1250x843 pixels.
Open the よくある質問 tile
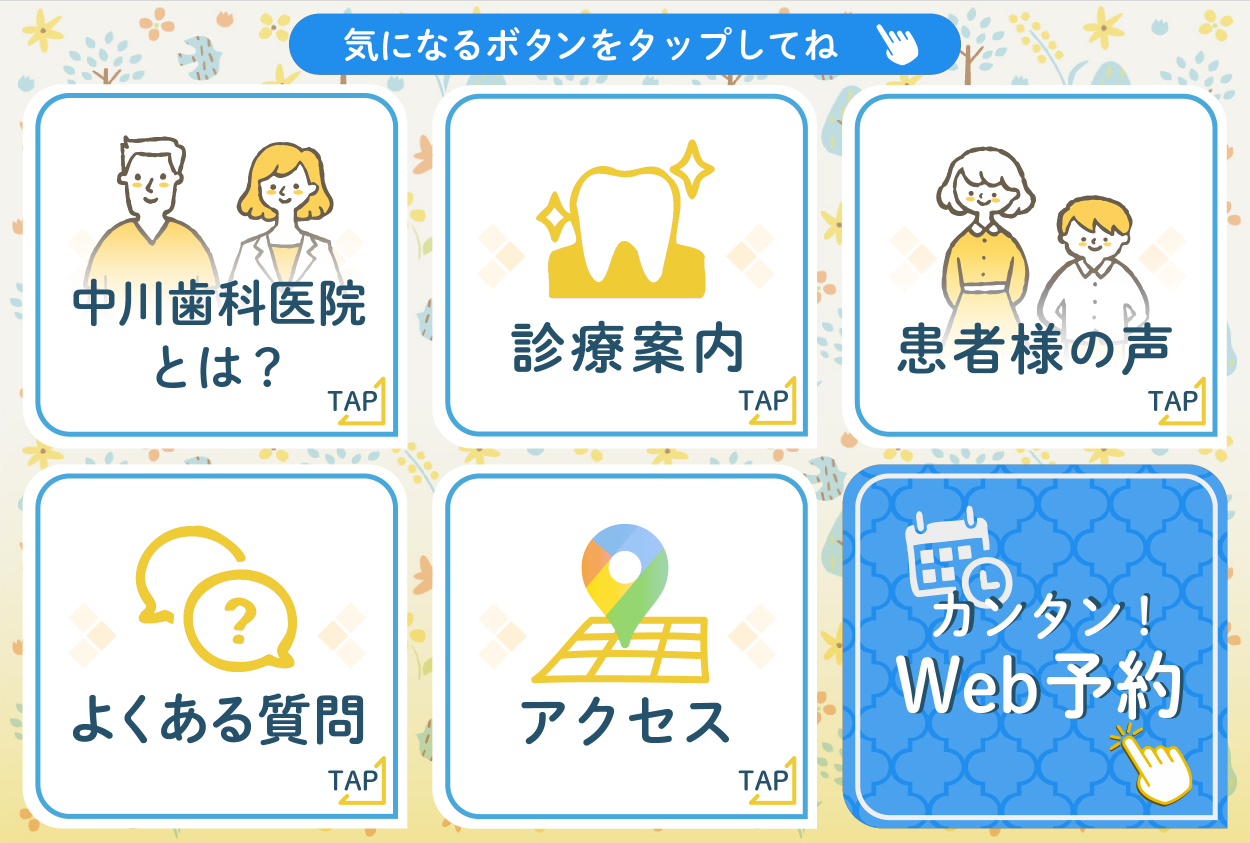(217, 645)
